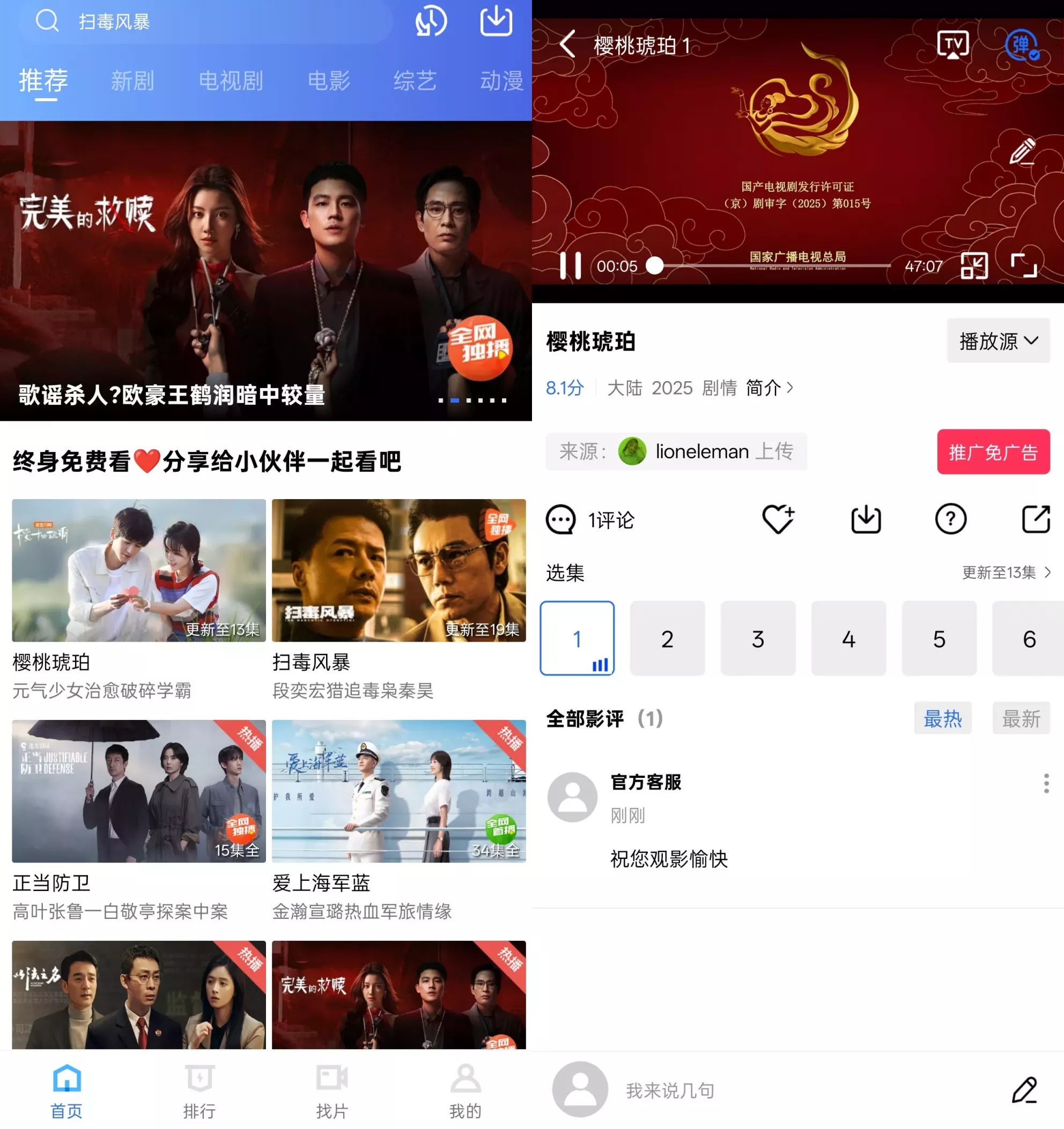The height and width of the screenshot is (1129, 1064).
Task: Expand the 播放源 dropdown
Action: tap(998, 341)
